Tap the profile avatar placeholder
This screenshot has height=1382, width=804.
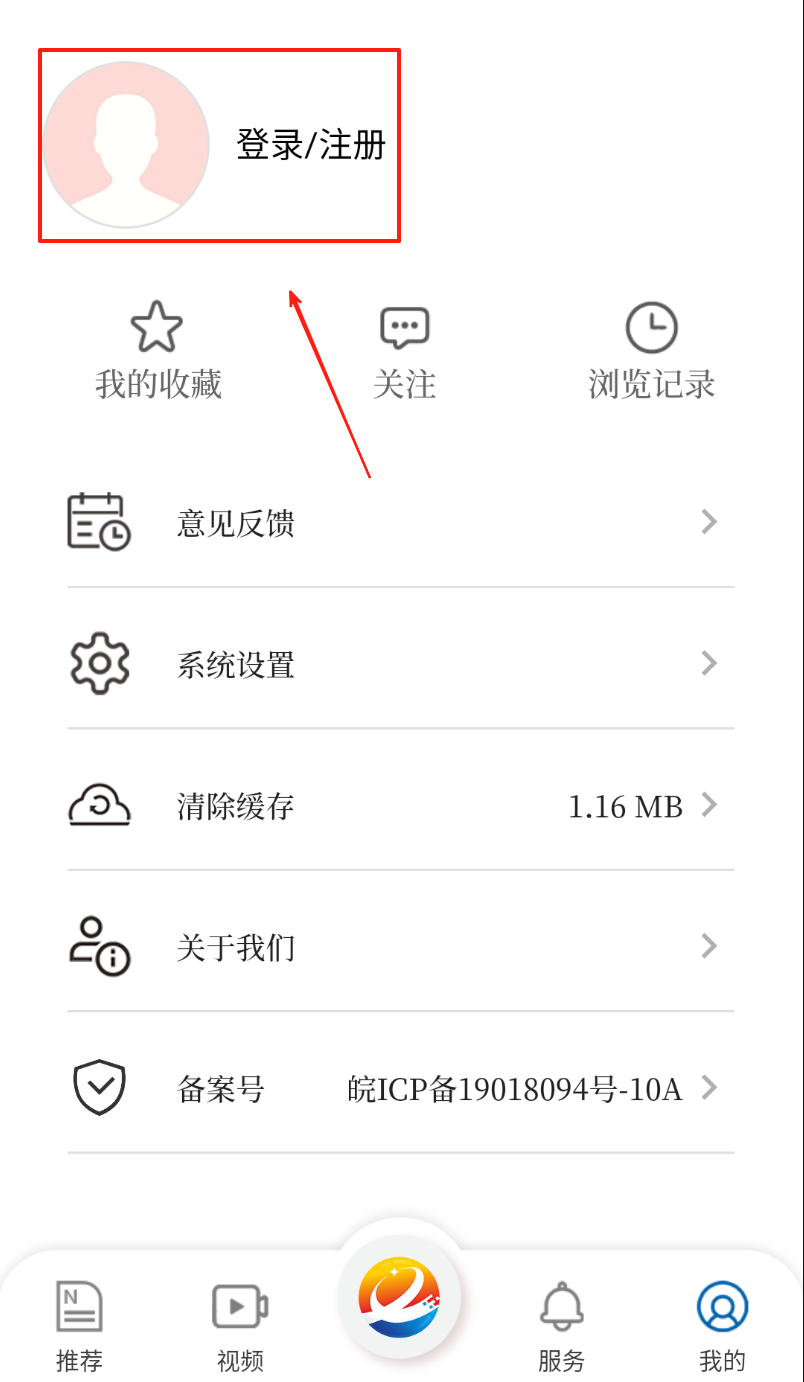(x=126, y=145)
